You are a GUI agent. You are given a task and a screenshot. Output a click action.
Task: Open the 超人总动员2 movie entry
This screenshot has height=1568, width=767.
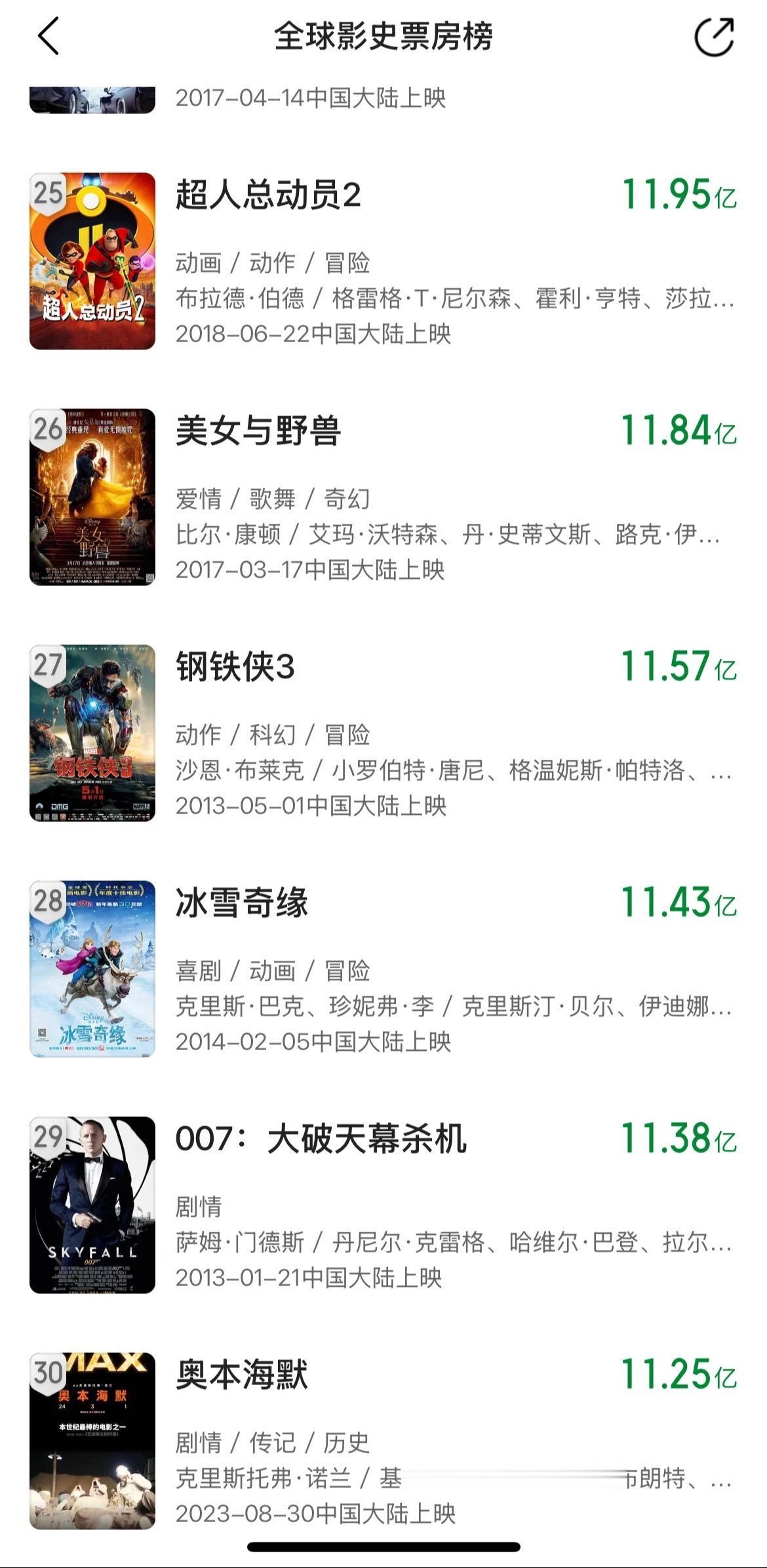tap(269, 195)
